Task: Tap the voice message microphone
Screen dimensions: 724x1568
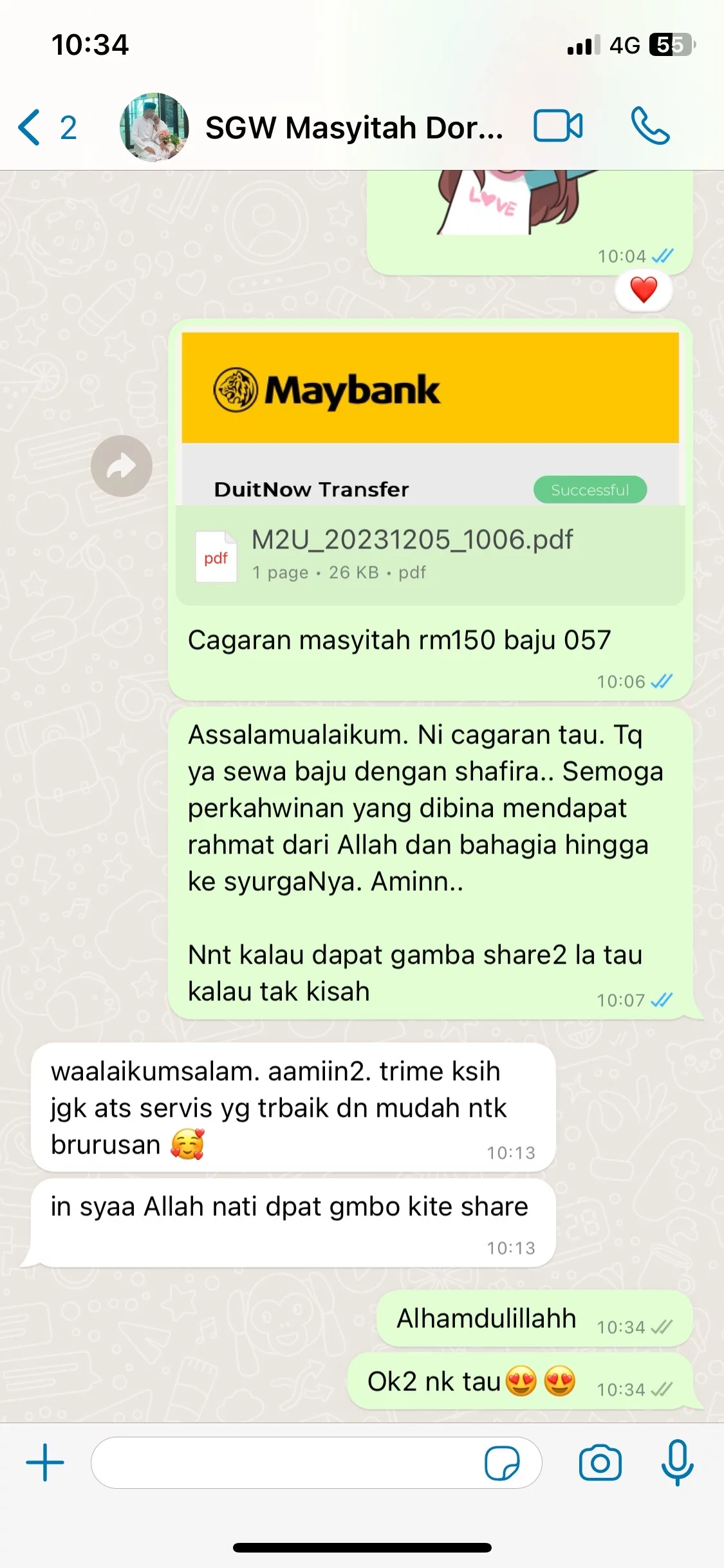Action: coord(677,1462)
